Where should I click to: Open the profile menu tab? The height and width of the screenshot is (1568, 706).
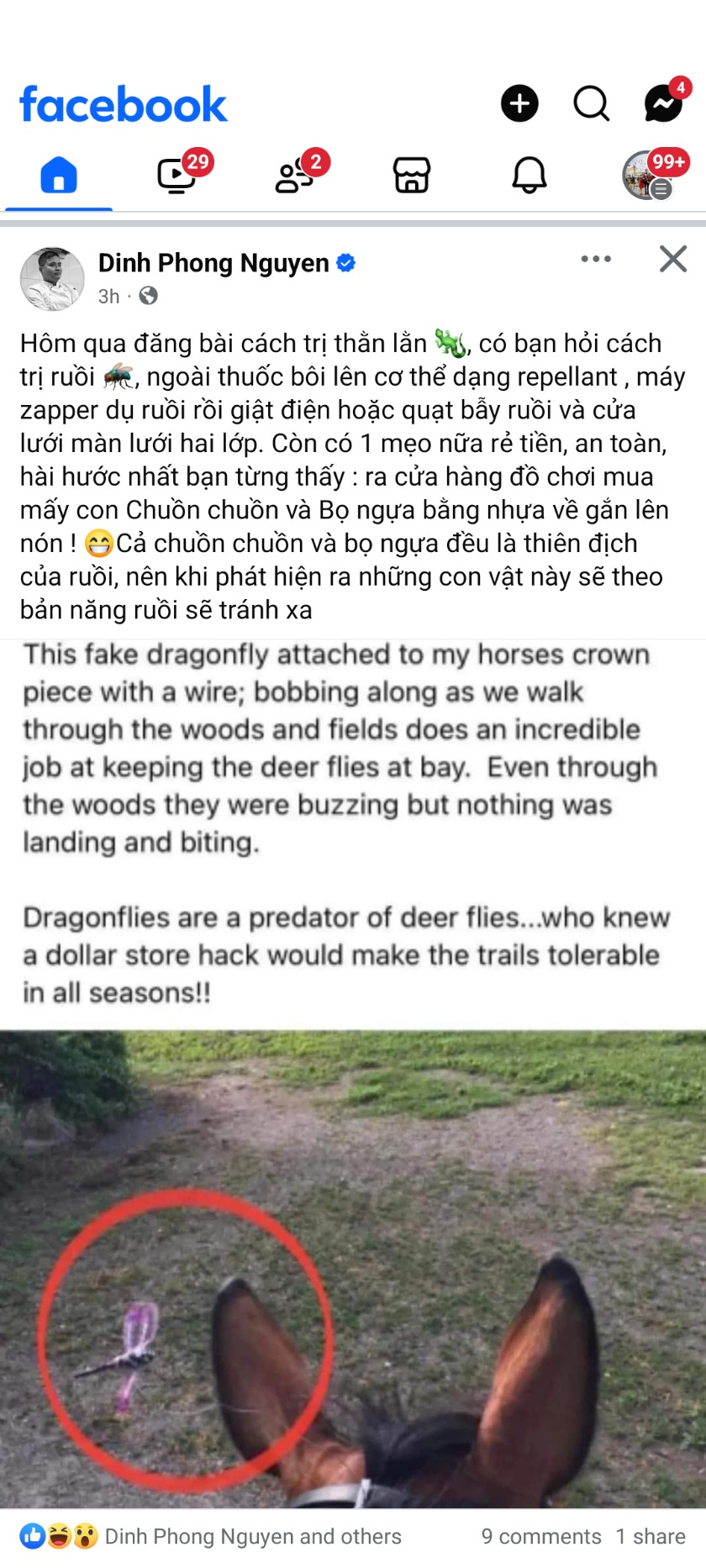pyautogui.click(x=647, y=176)
